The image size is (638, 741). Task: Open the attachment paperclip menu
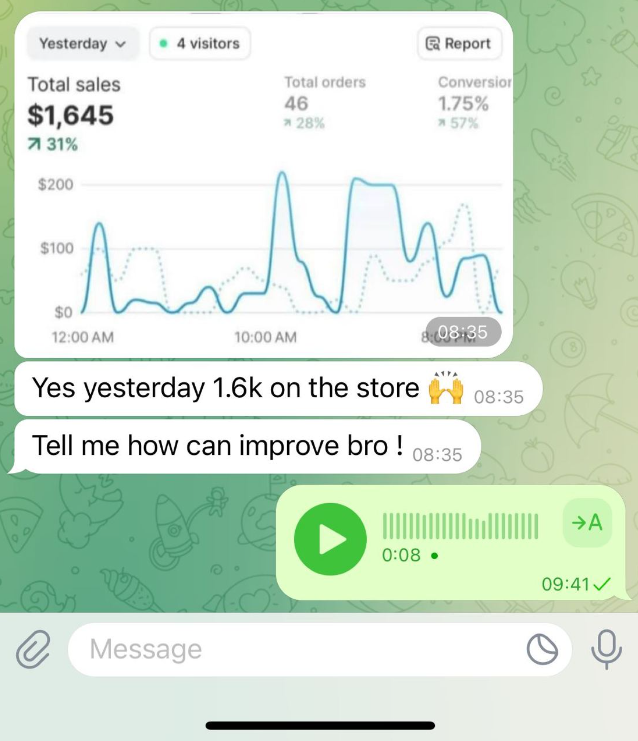click(33, 650)
